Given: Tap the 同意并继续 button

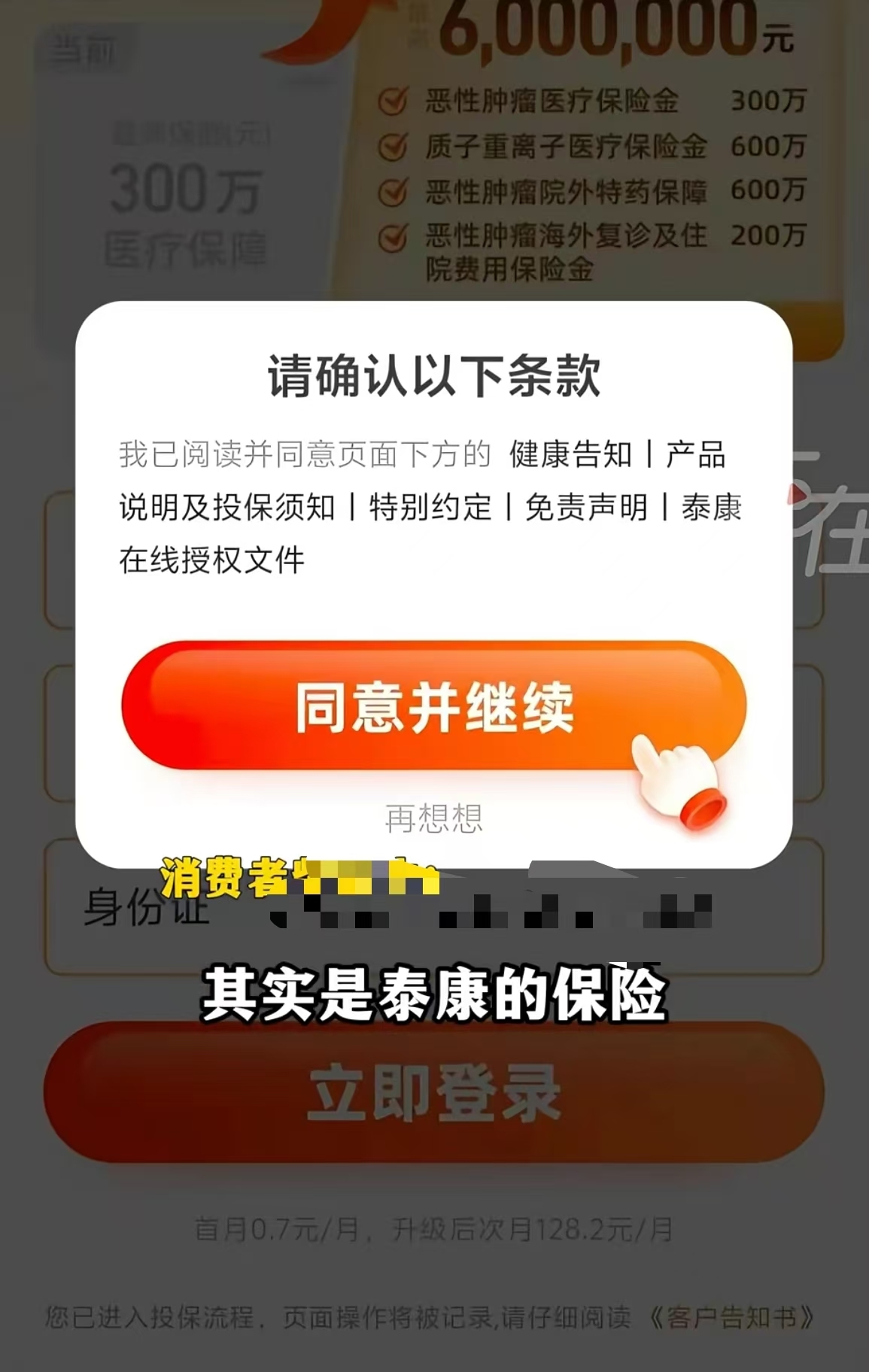Looking at the screenshot, I should [433, 706].
